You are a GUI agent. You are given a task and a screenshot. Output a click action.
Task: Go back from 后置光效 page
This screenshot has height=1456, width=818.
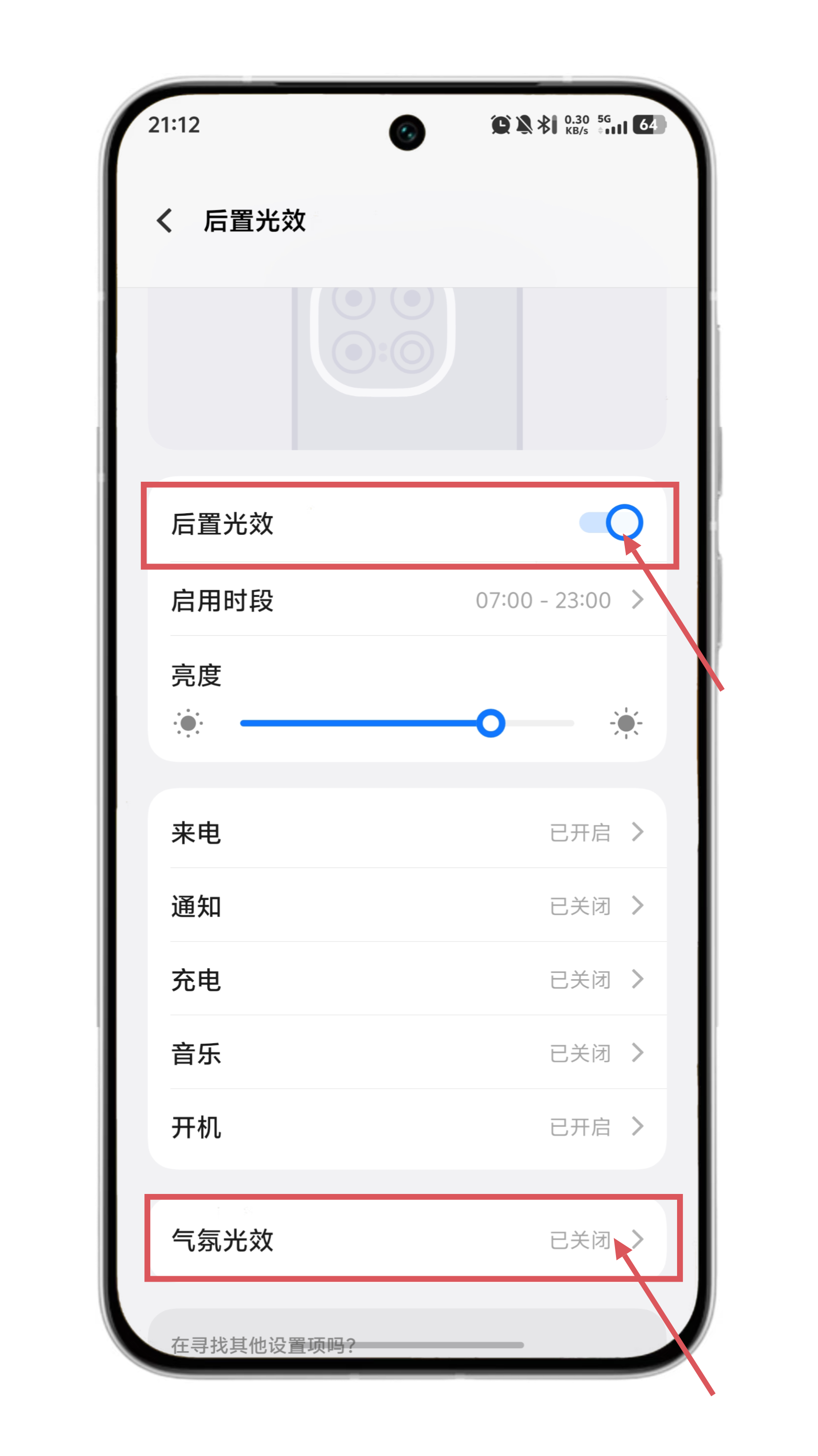pyautogui.click(x=165, y=221)
